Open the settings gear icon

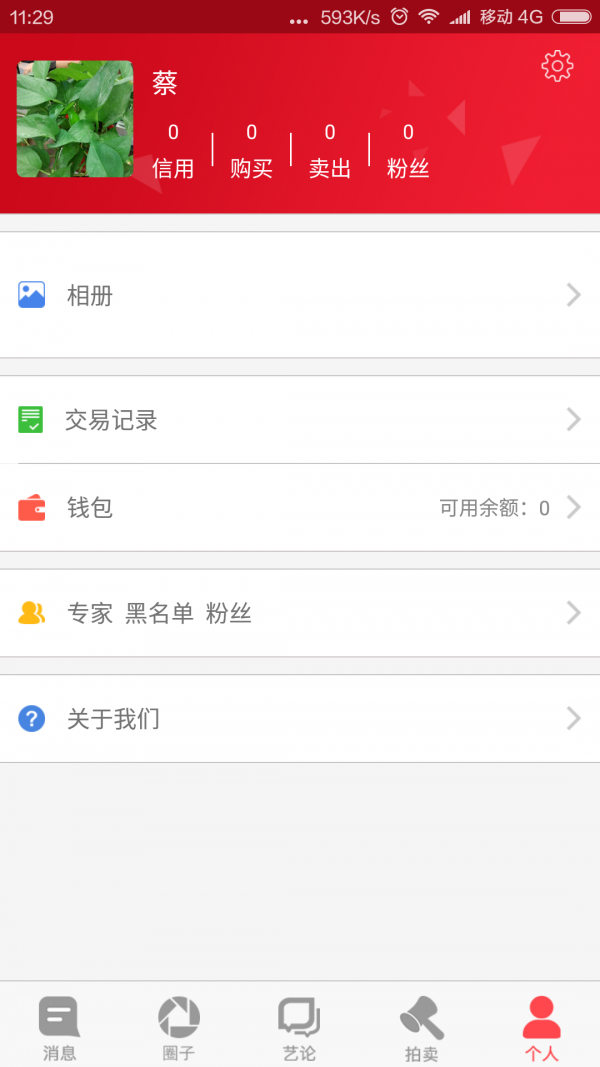[557, 66]
